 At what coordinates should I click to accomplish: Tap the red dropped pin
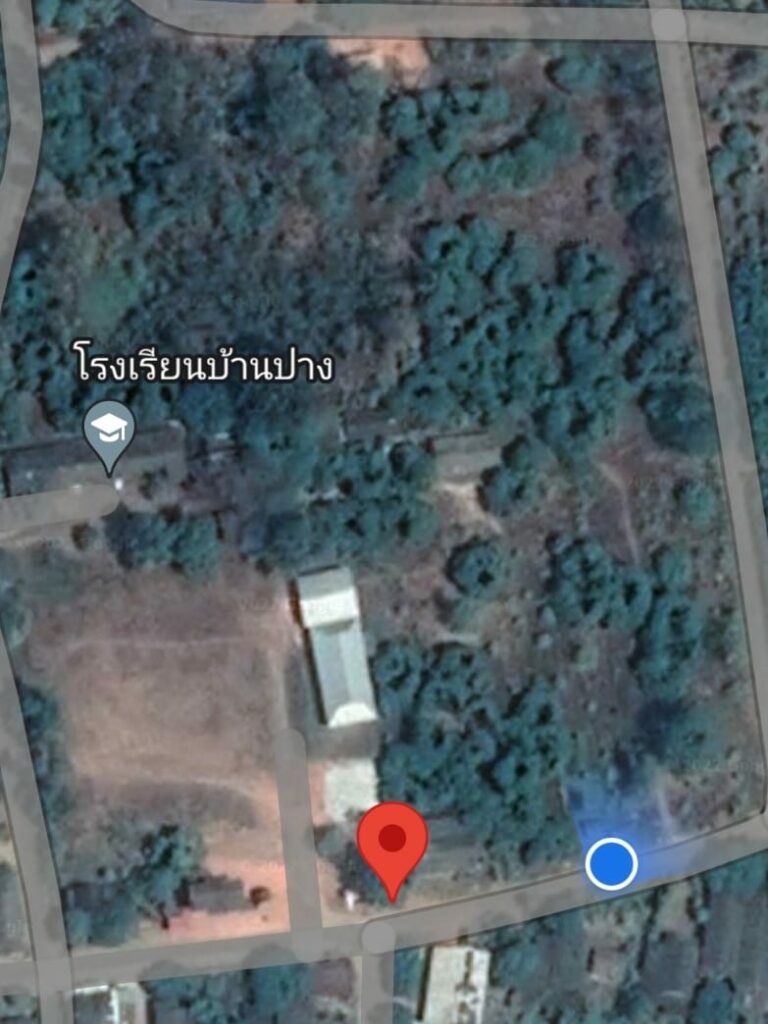392,842
